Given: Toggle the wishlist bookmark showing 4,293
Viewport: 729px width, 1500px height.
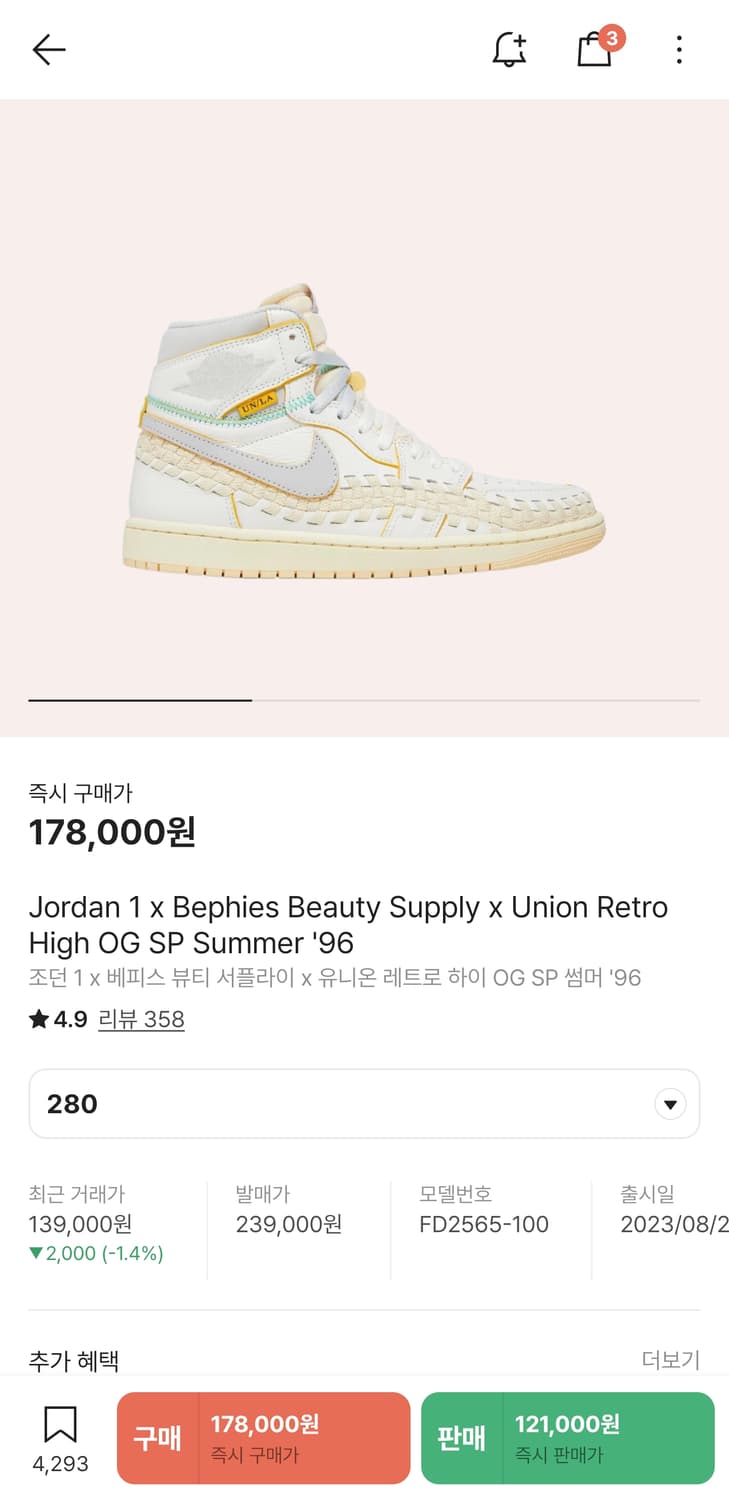Looking at the screenshot, I should click(63, 1437).
